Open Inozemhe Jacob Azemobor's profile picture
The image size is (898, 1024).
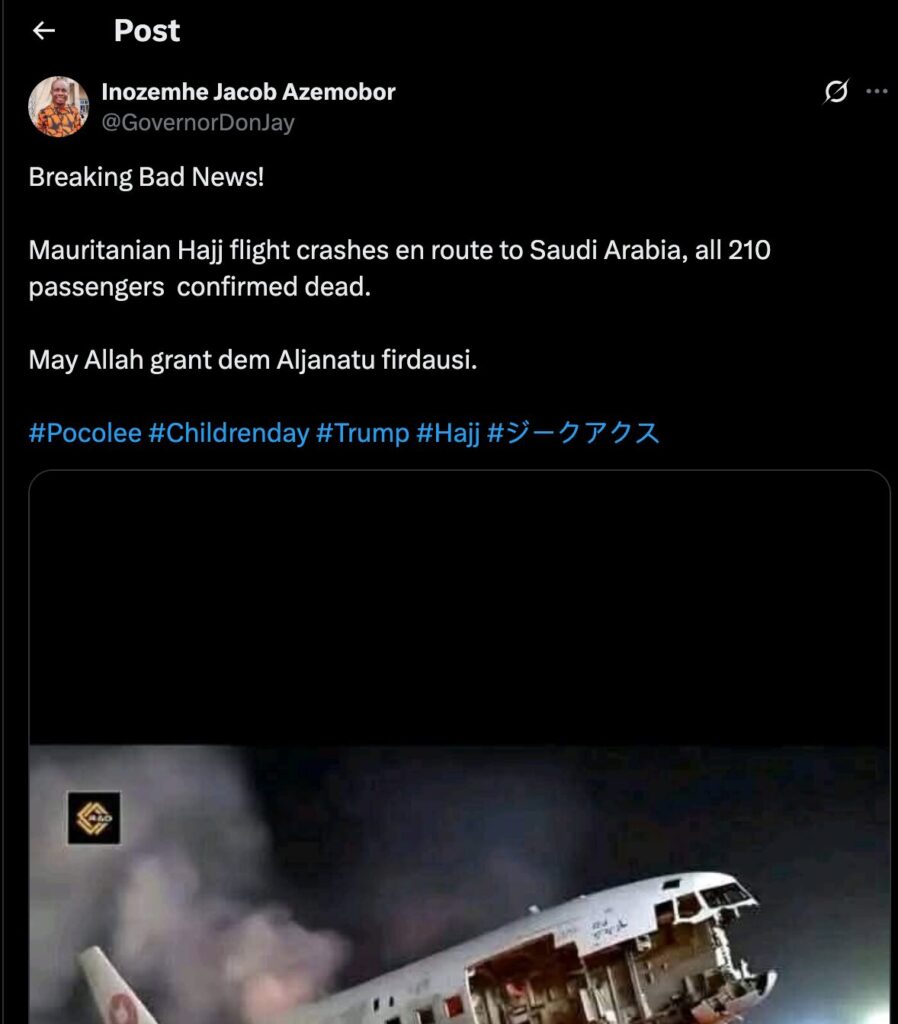[58, 107]
